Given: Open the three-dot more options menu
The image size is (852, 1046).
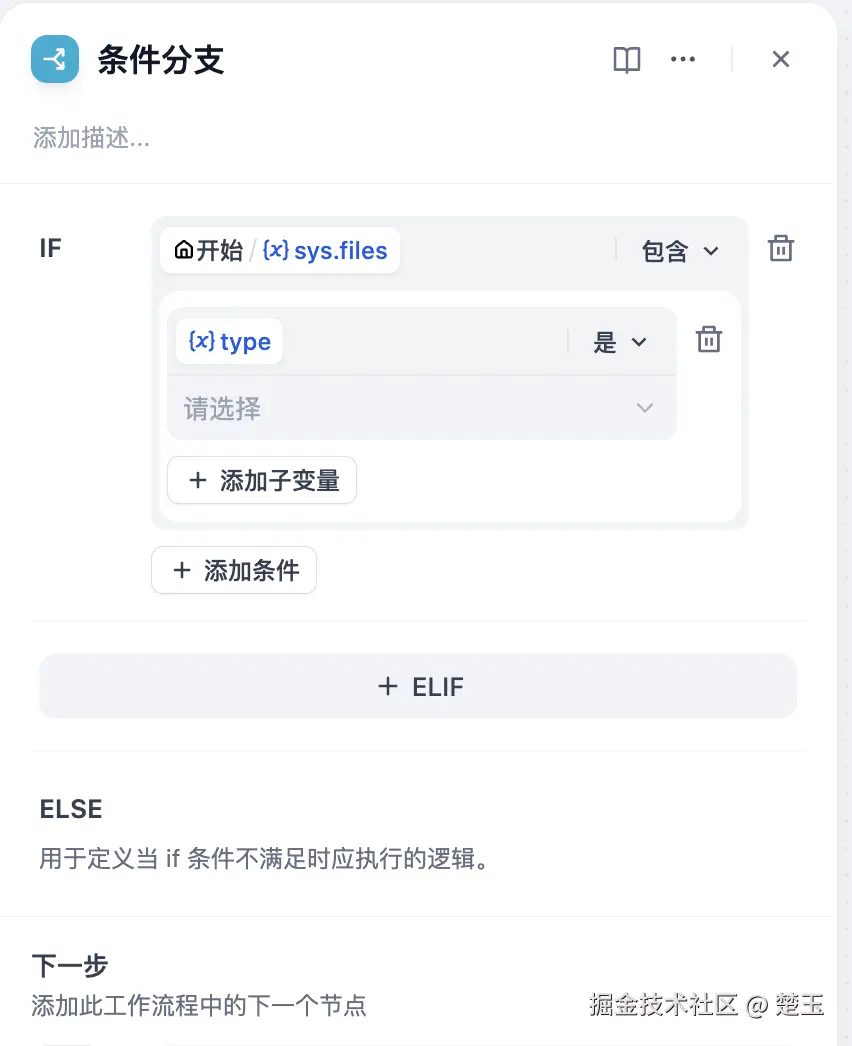Looking at the screenshot, I should pyautogui.click(x=683, y=60).
